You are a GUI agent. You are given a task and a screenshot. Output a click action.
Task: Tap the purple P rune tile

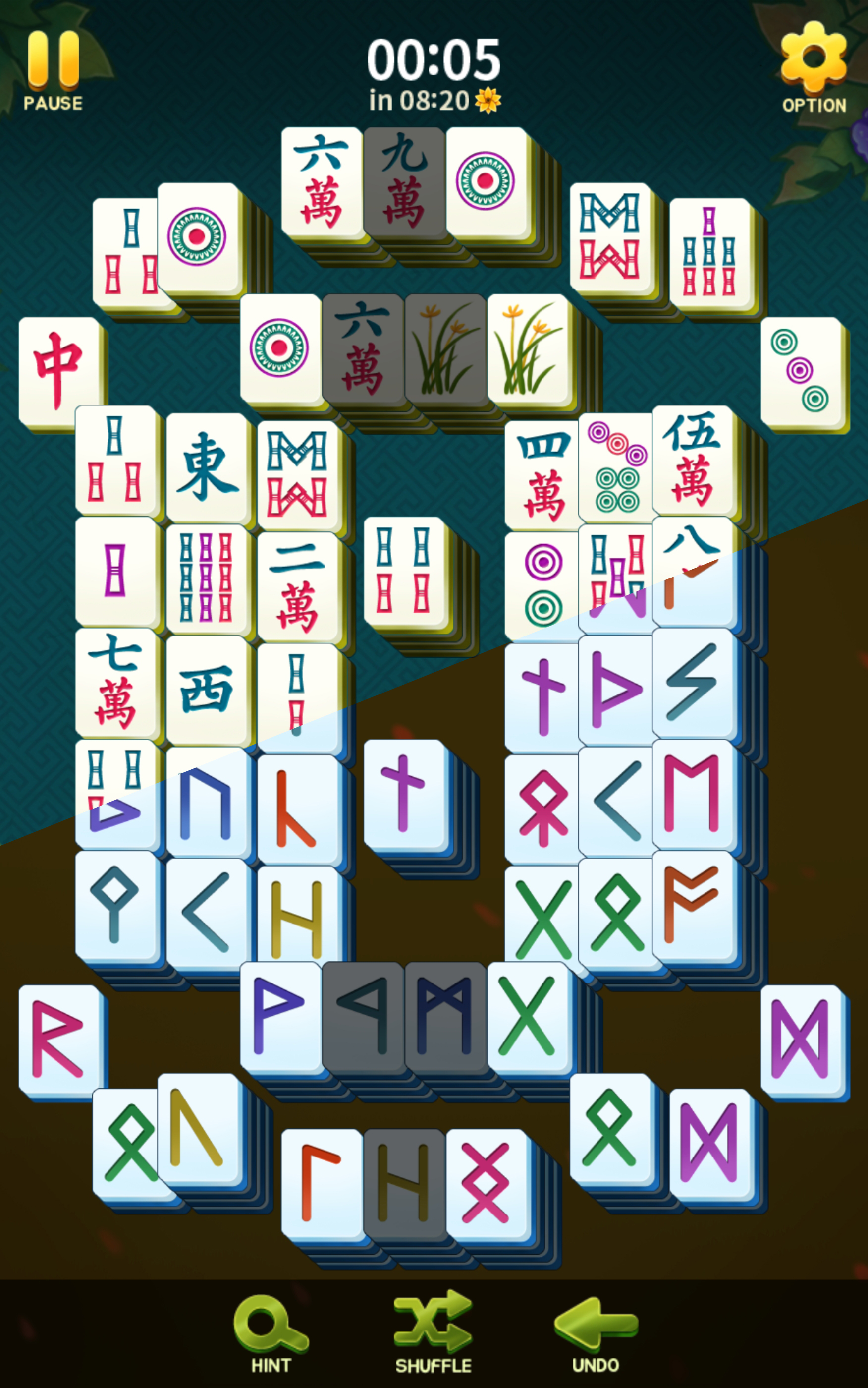tap(279, 1015)
